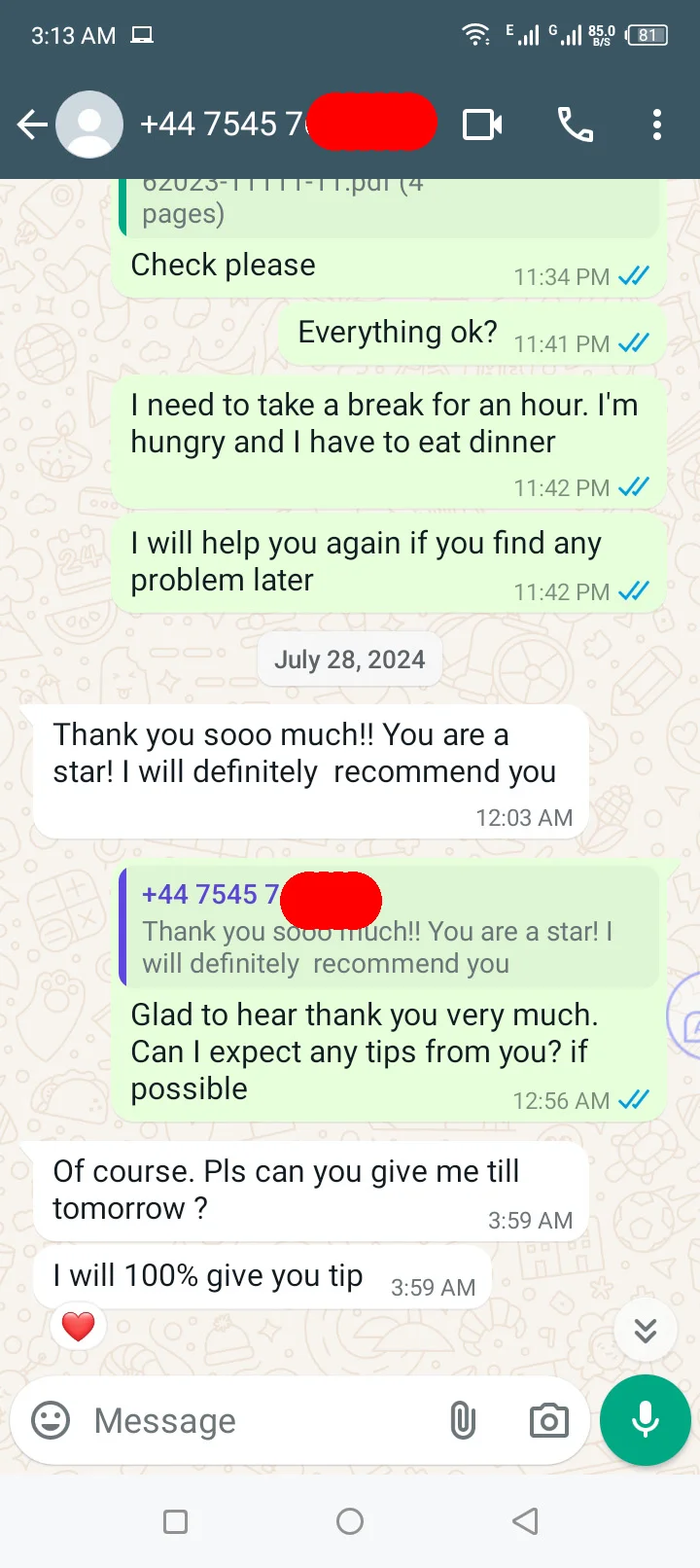Tap the heart reaction on the last message
The height and width of the screenshot is (1568, 700).
pyautogui.click(x=79, y=1326)
